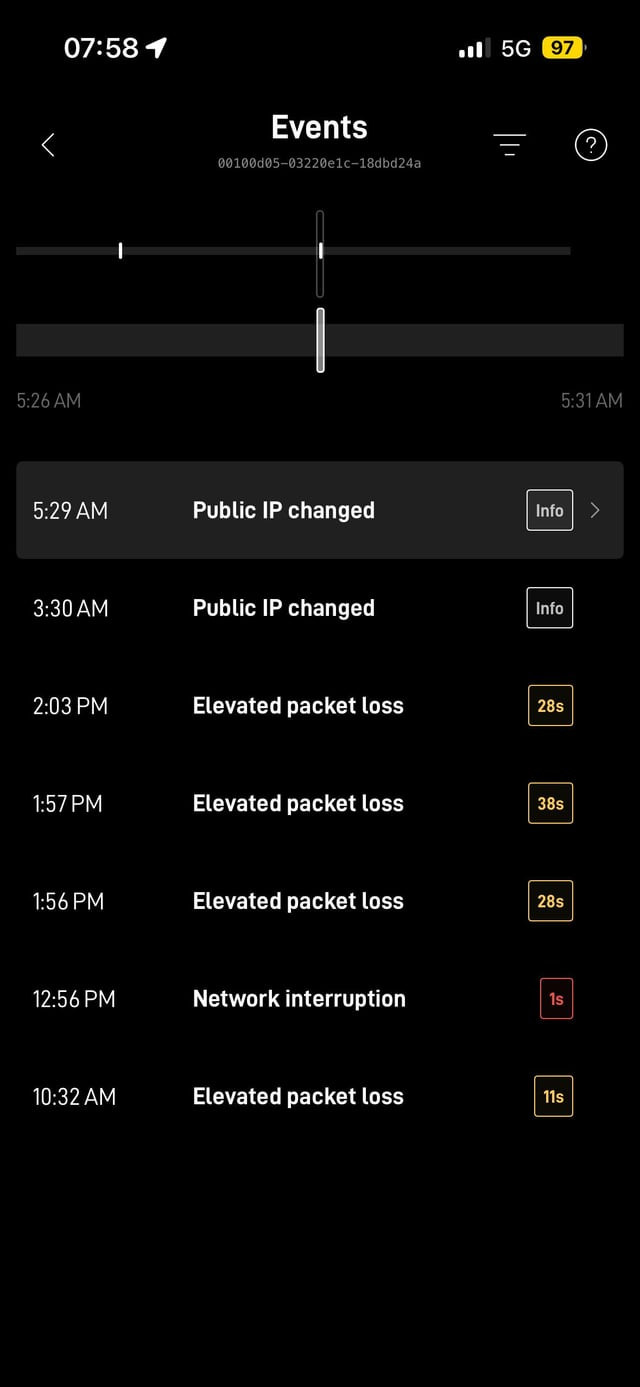640x1387 pixels.
Task: Select the 1:57 PM Elevated packet loss event
Action: point(320,803)
